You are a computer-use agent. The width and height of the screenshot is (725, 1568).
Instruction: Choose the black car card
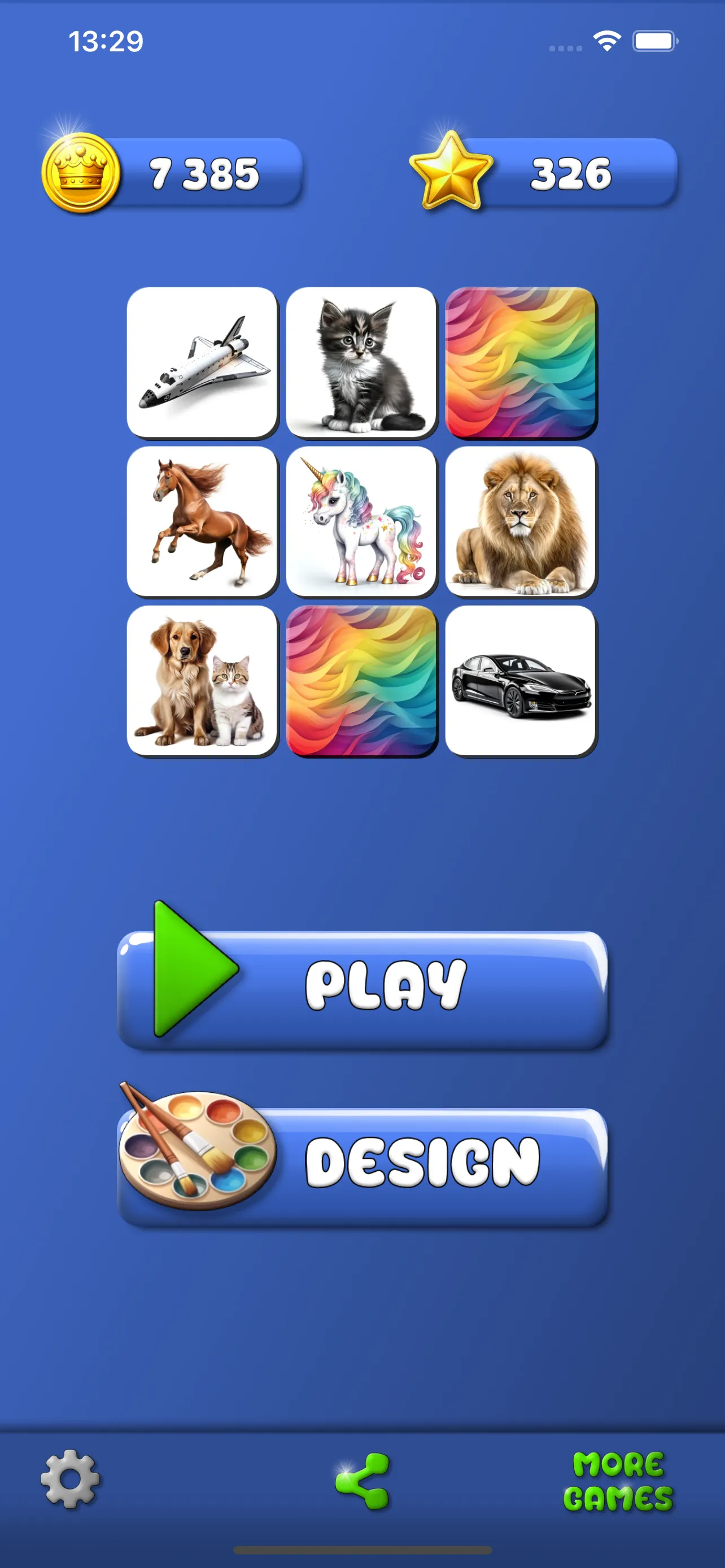click(521, 681)
